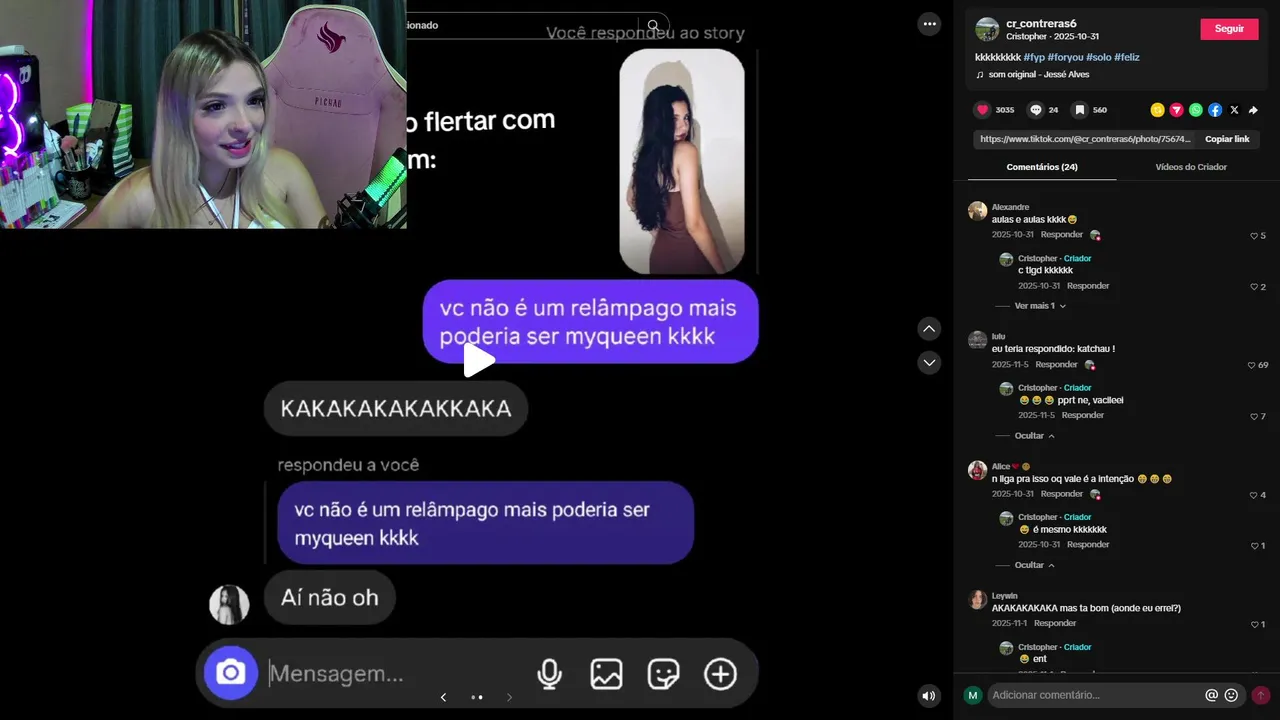The height and width of the screenshot is (720, 1280).
Task: Follow cr_contreras6 with the Seguir button
Action: (x=1229, y=29)
